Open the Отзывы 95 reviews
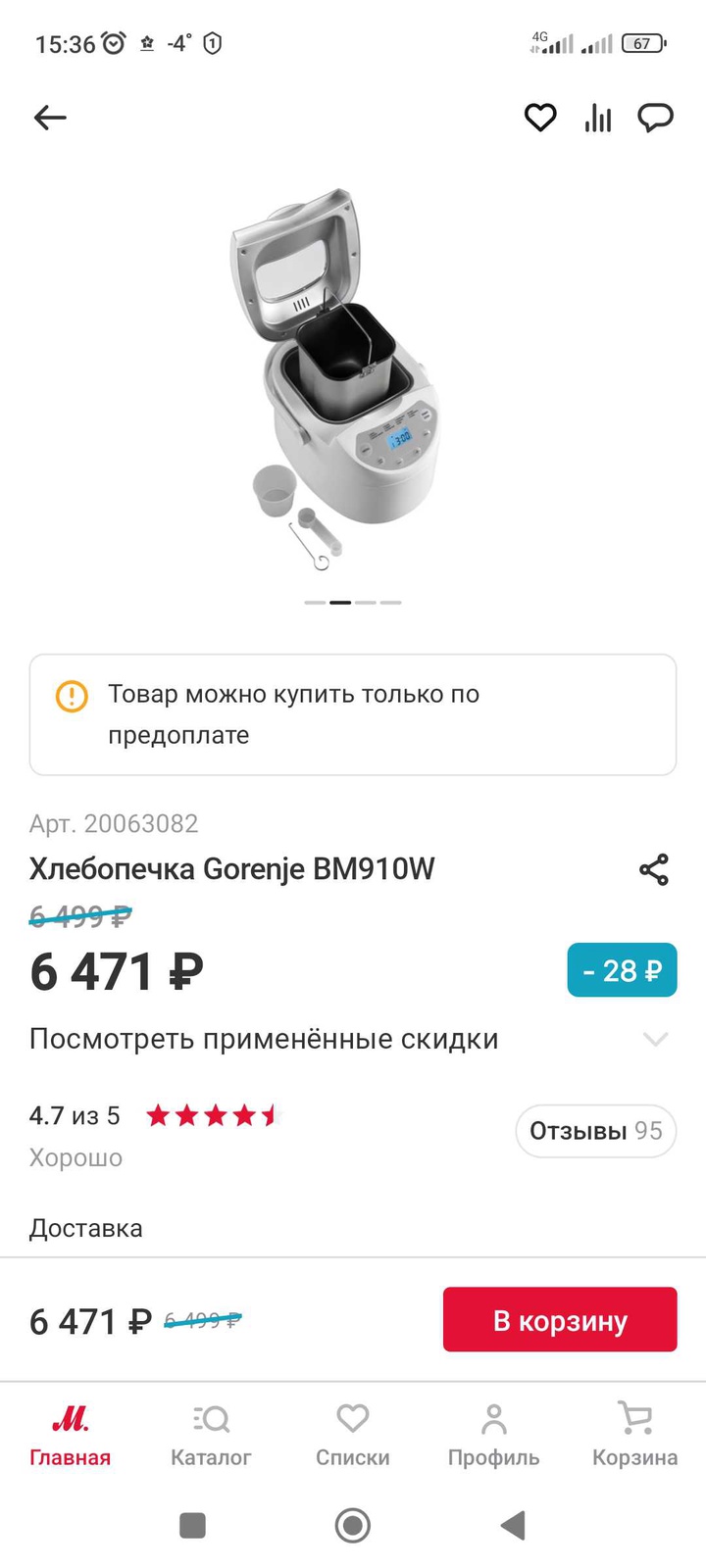 (x=595, y=1131)
